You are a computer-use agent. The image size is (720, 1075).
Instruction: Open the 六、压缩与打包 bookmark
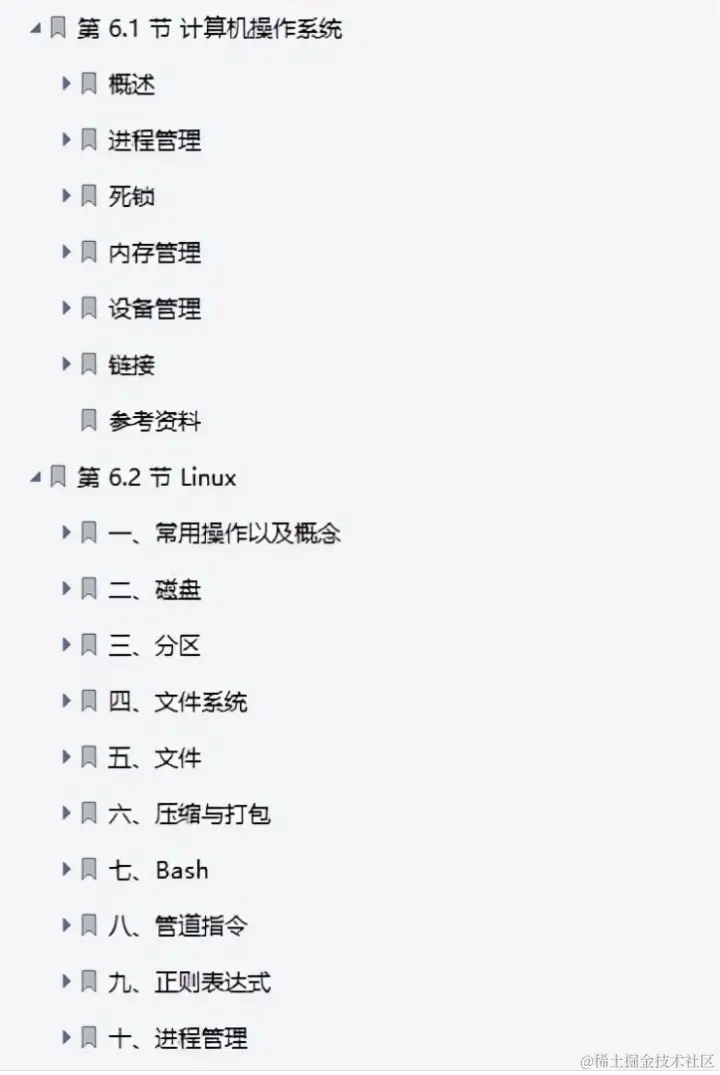(189, 814)
